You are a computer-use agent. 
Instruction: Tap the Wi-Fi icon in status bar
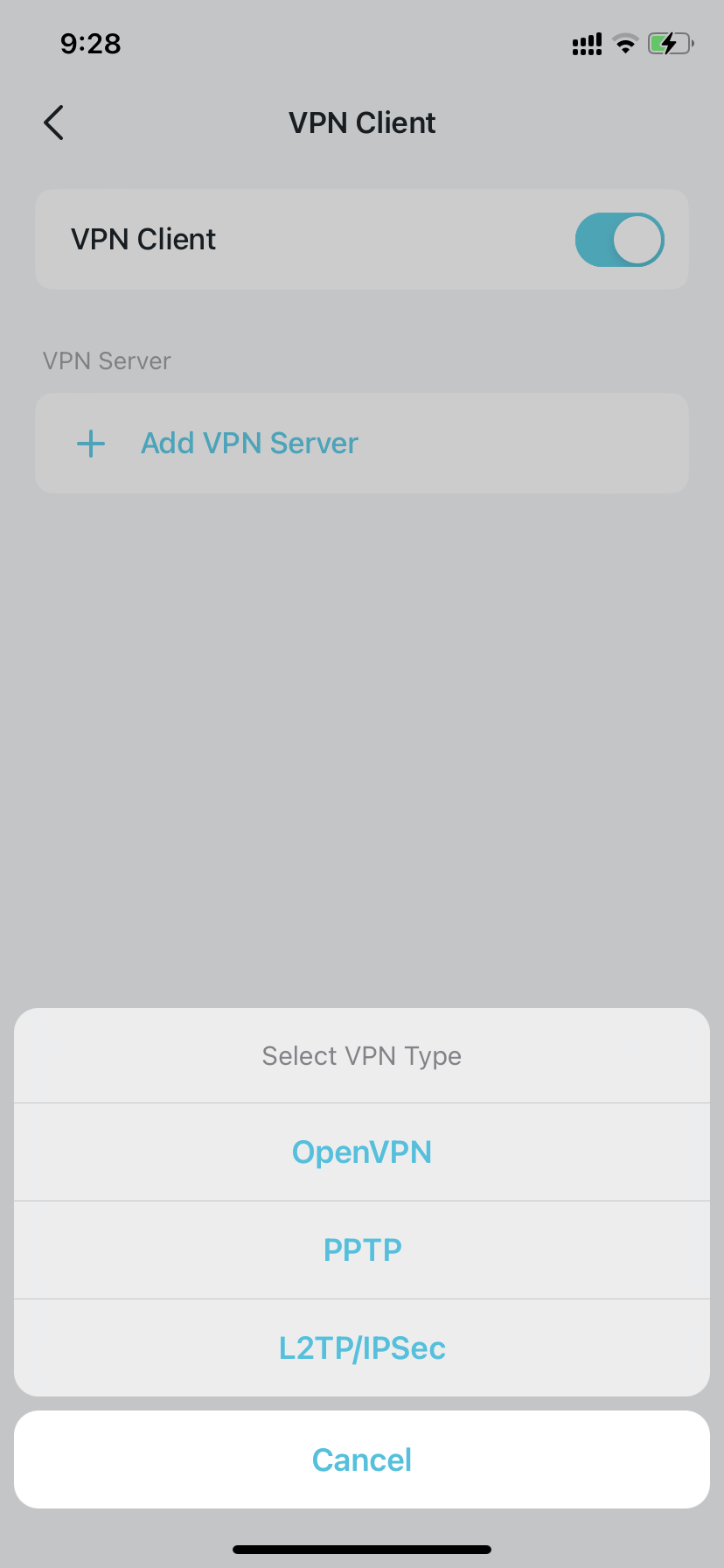[x=625, y=43]
